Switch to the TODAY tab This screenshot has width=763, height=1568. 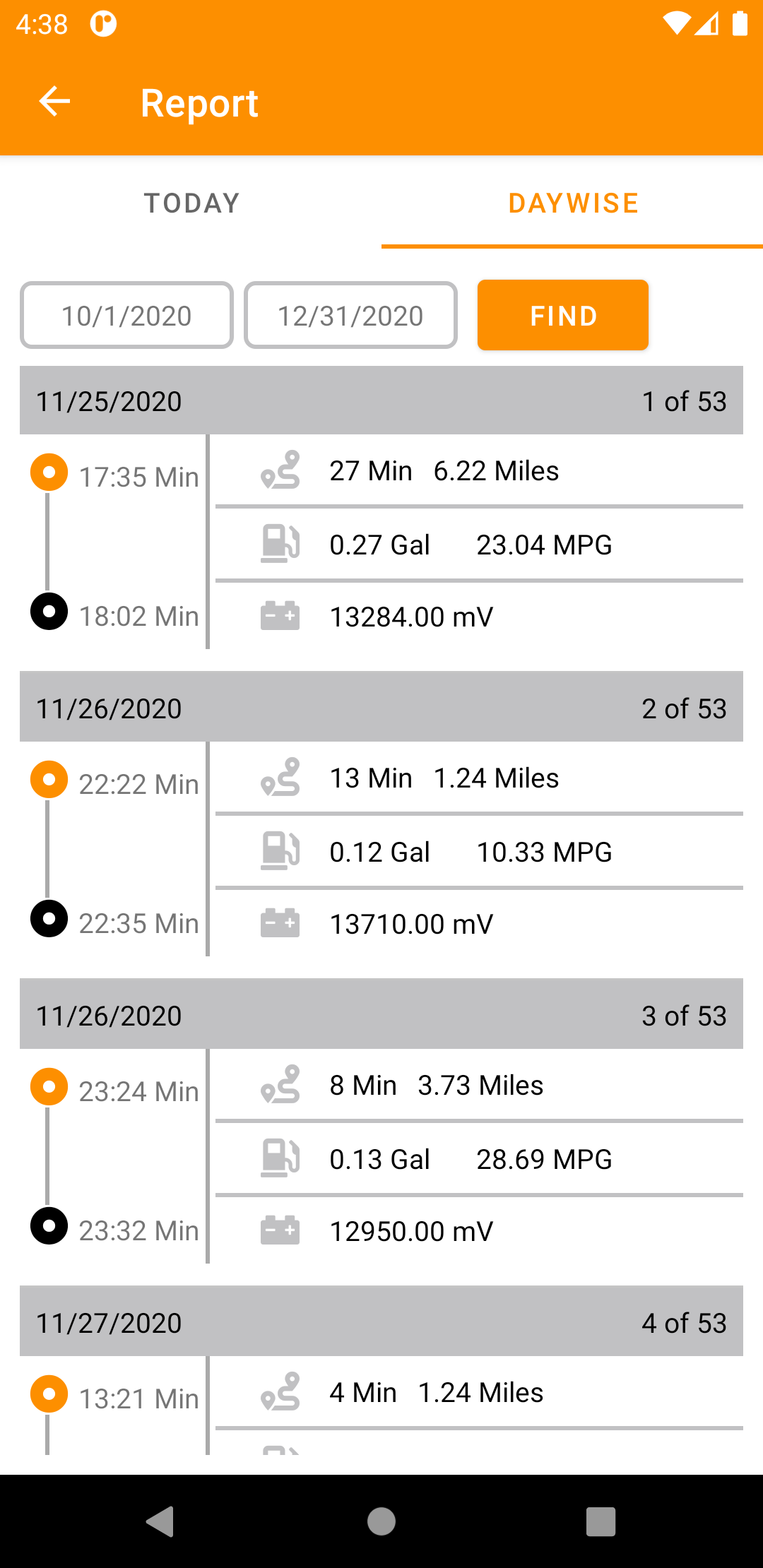[191, 203]
